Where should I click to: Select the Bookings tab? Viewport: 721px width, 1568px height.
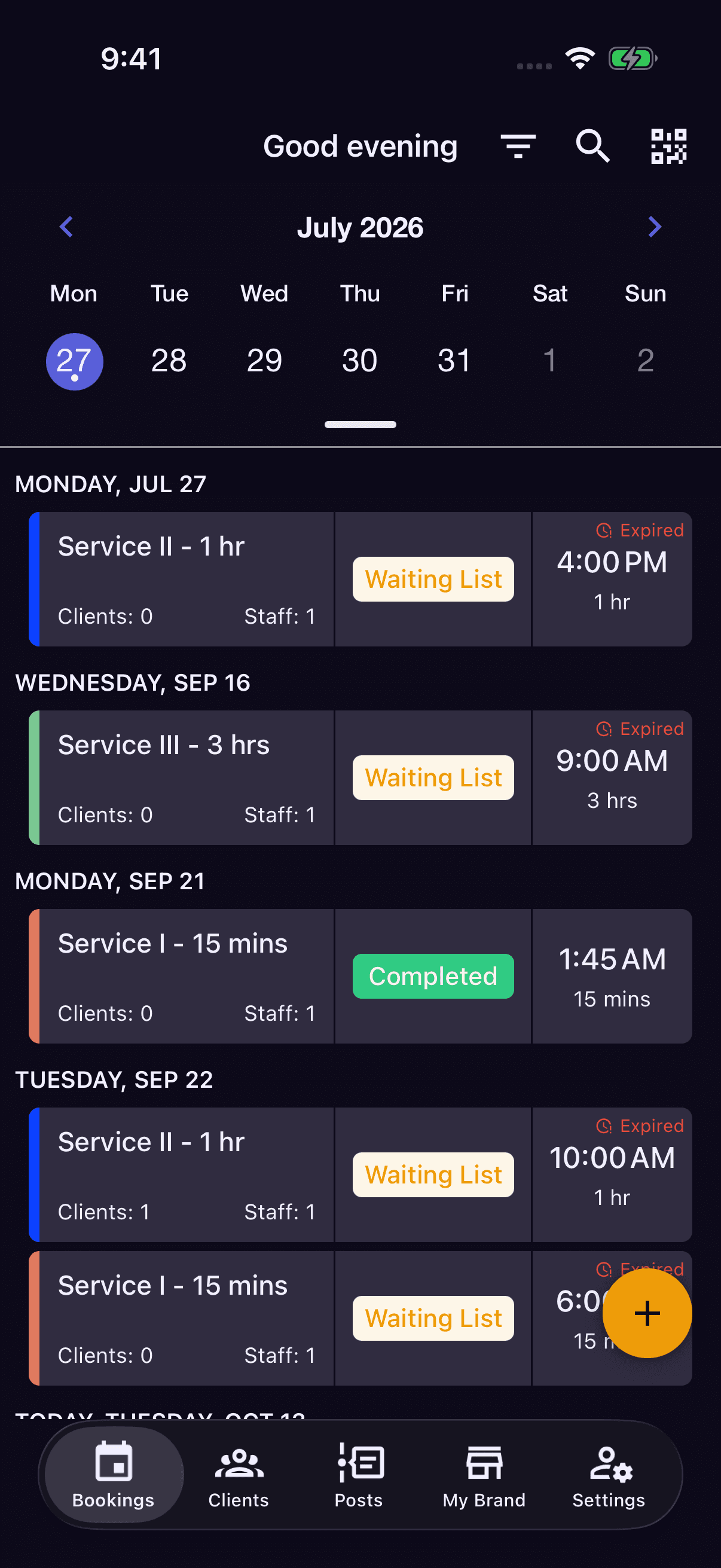(114, 1474)
